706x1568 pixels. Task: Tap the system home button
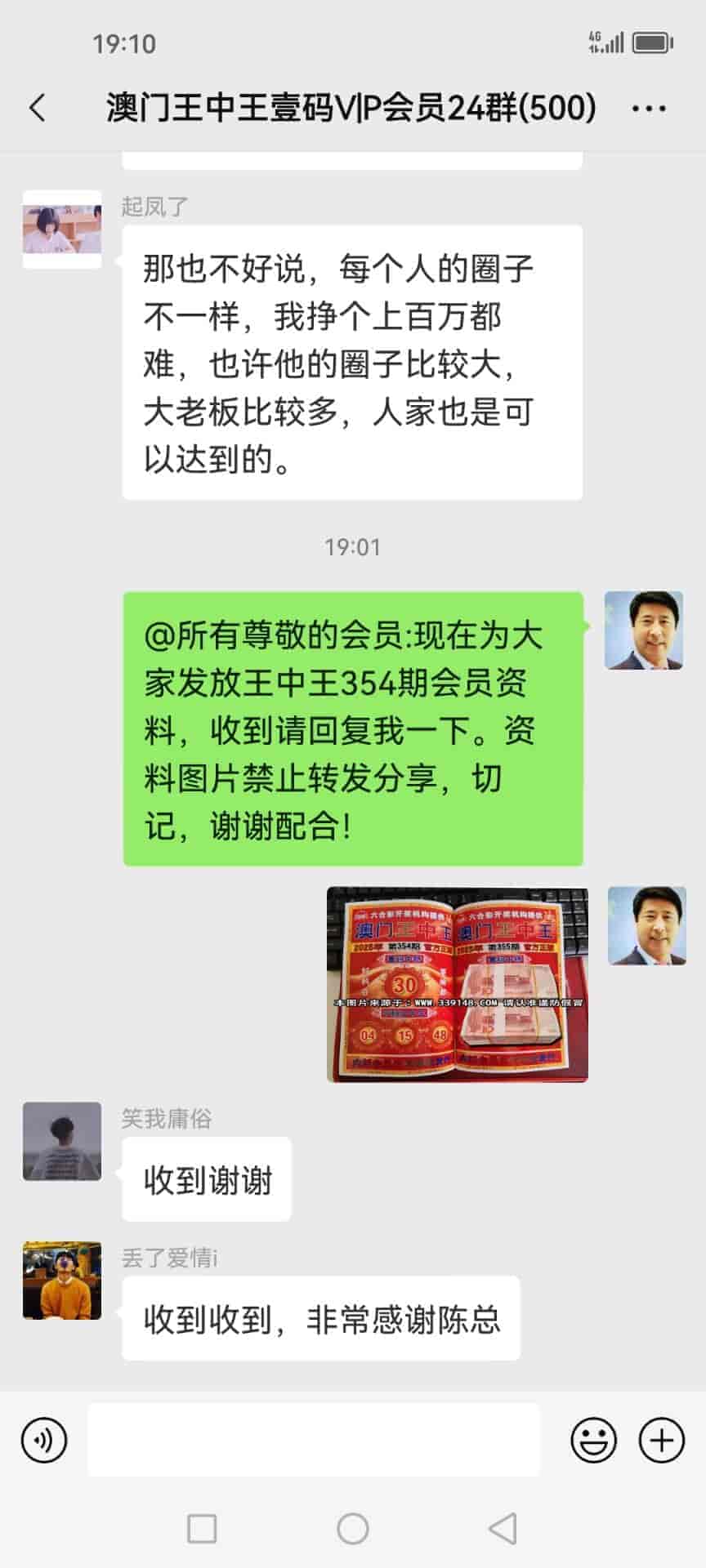[353, 1528]
